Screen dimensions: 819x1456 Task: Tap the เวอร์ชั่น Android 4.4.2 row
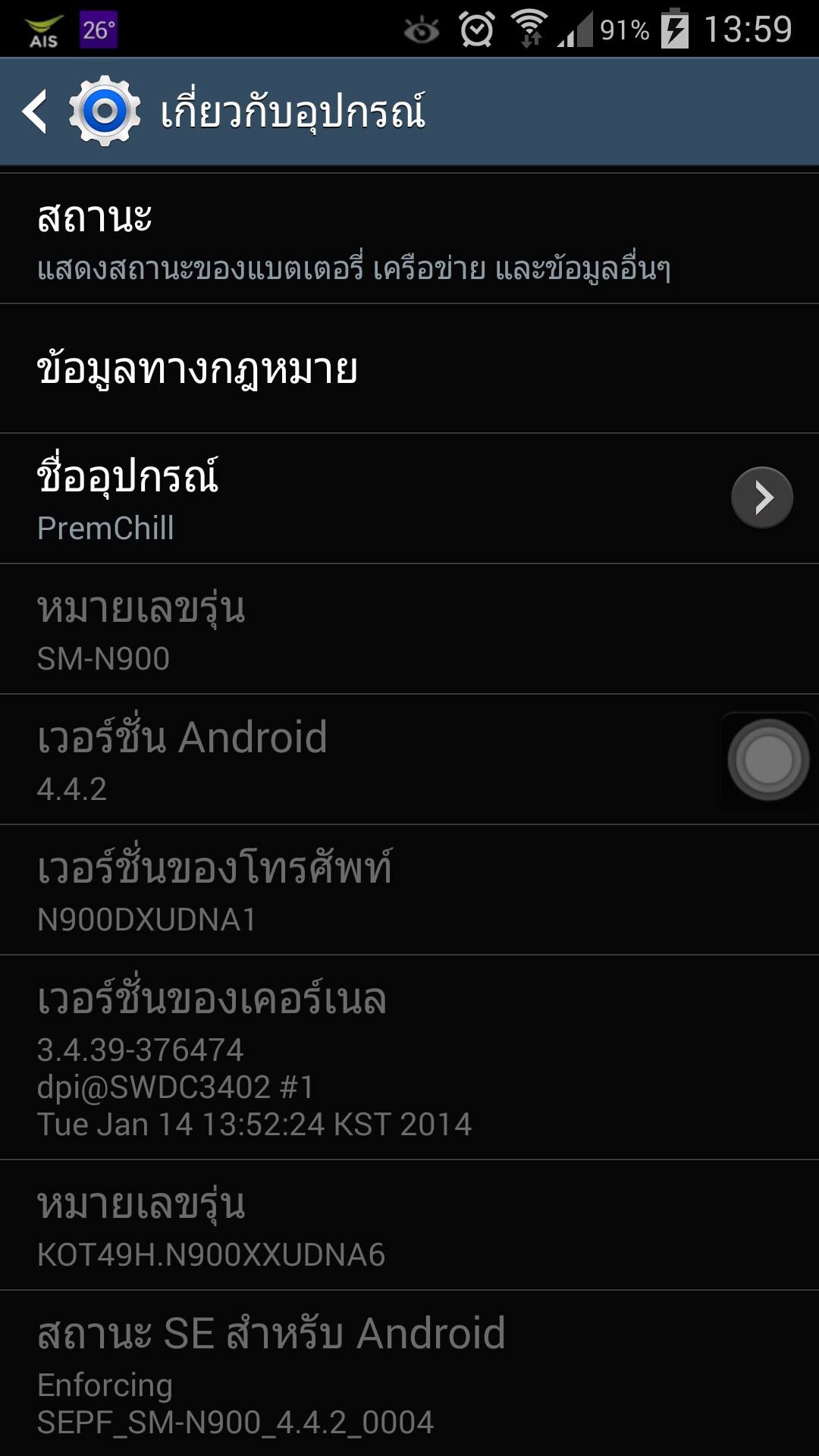tap(409, 760)
